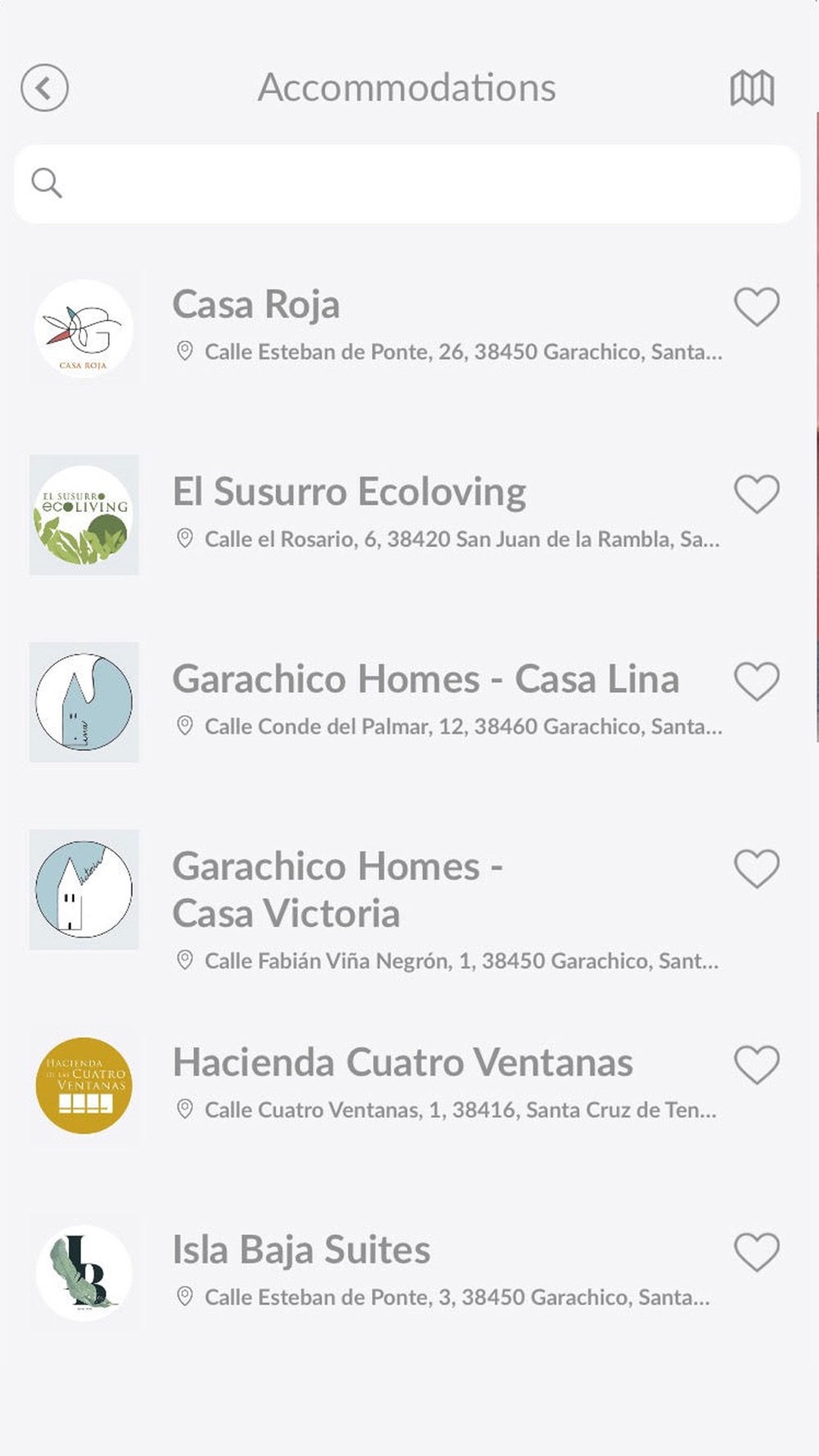Image resolution: width=819 pixels, height=1456 pixels.
Task: Go back using the circled arrow
Action: pos(45,88)
